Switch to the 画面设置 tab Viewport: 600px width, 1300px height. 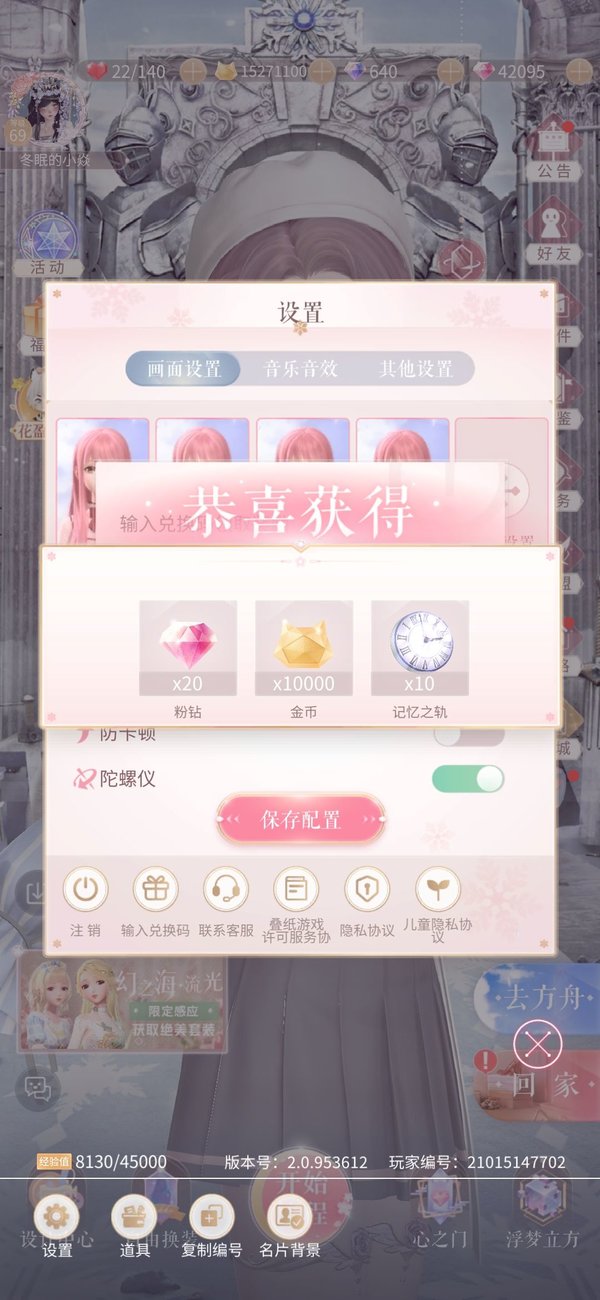[x=184, y=368]
